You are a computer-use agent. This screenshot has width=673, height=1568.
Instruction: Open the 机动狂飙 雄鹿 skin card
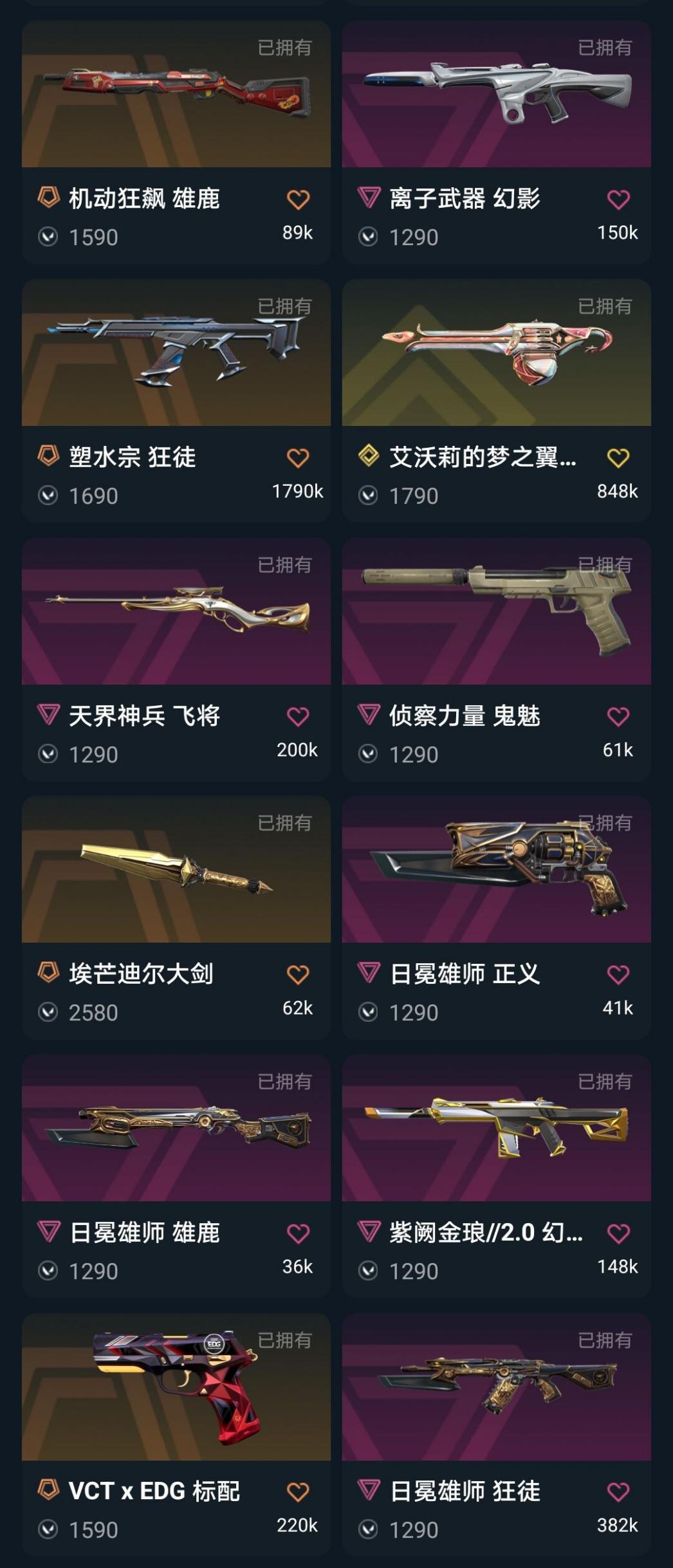click(176, 95)
